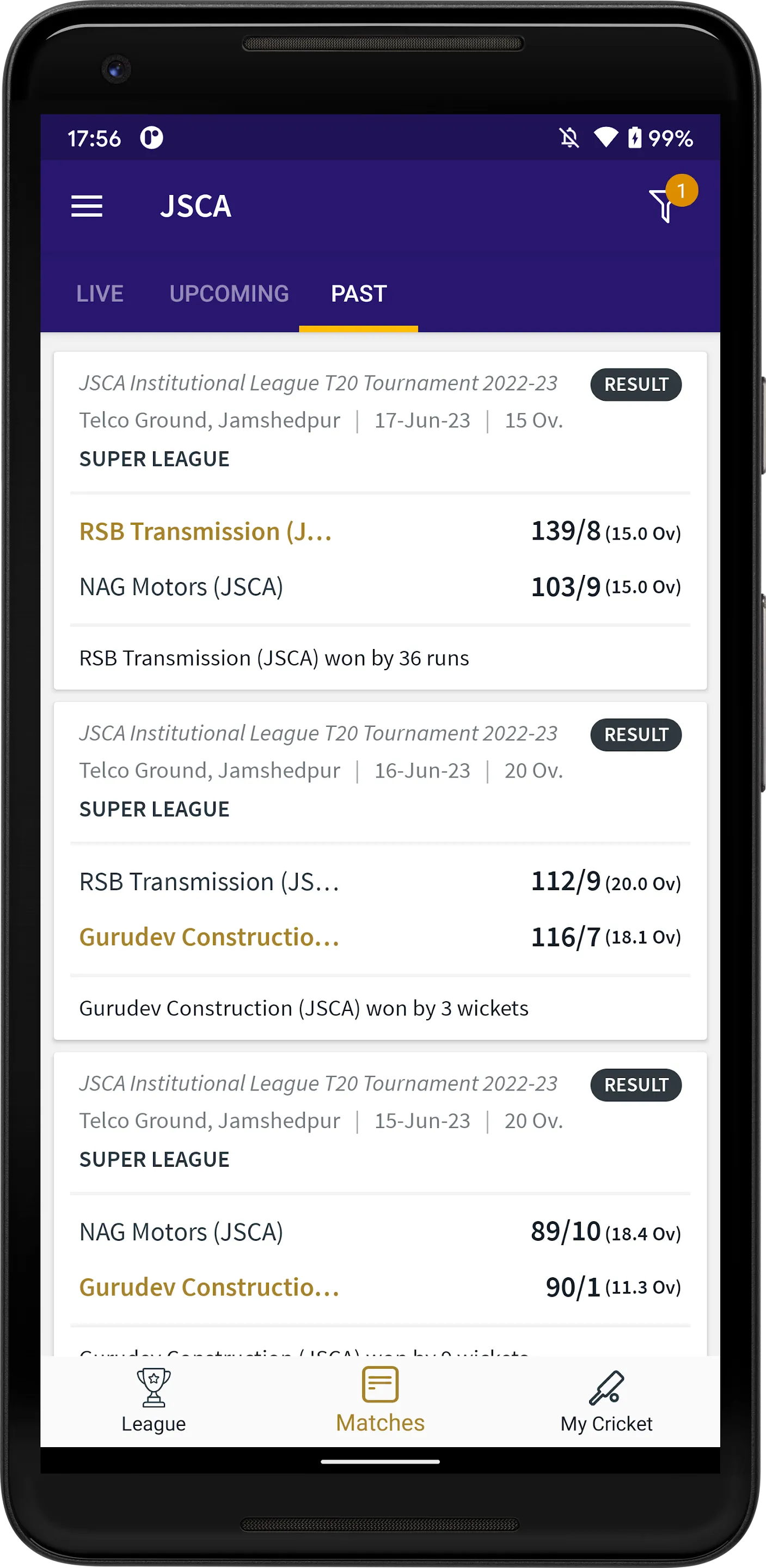Select the PAST tab
The image size is (766, 1568).
tap(359, 294)
